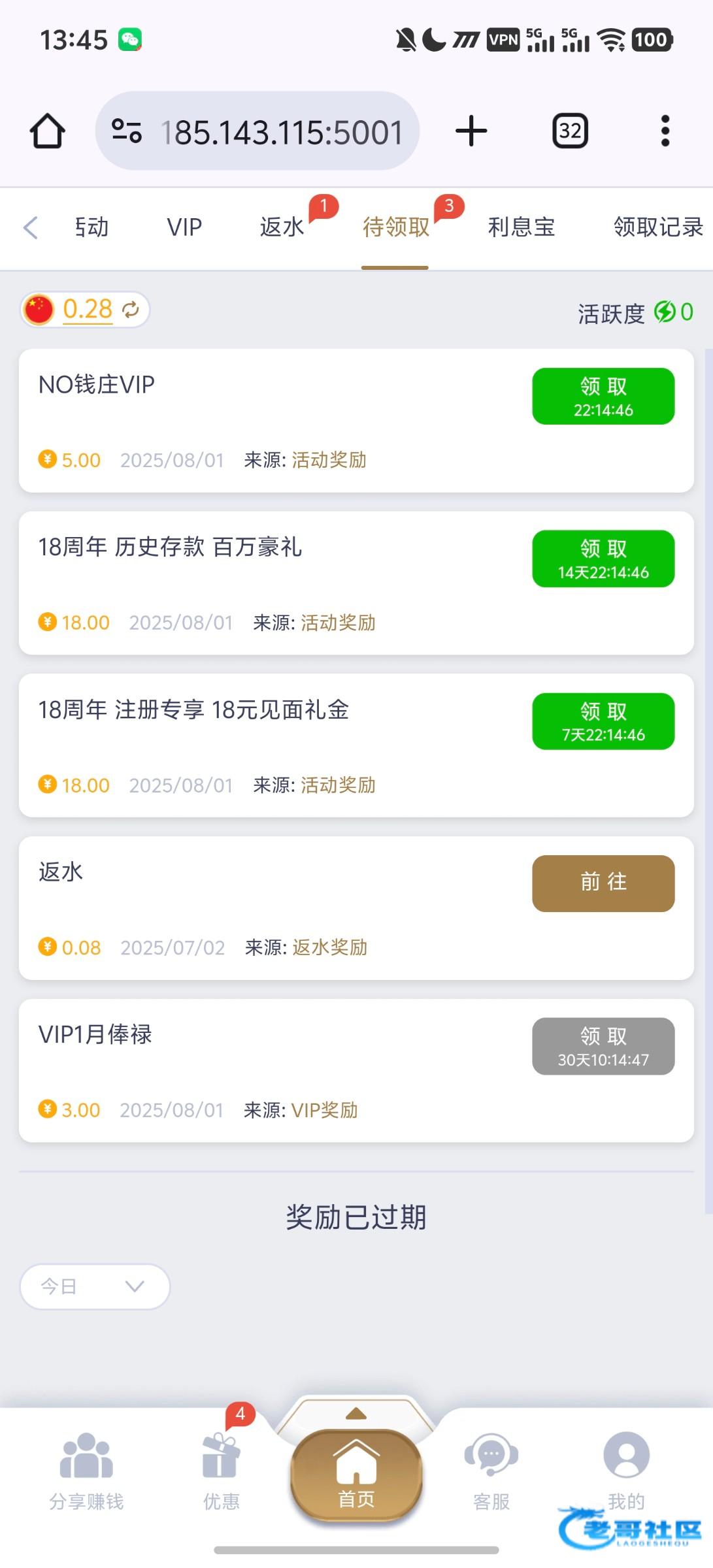The height and width of the screenshot is (1568, 713).
Task: Expand the 今日 date dropdown
Action: (95, 1286)
